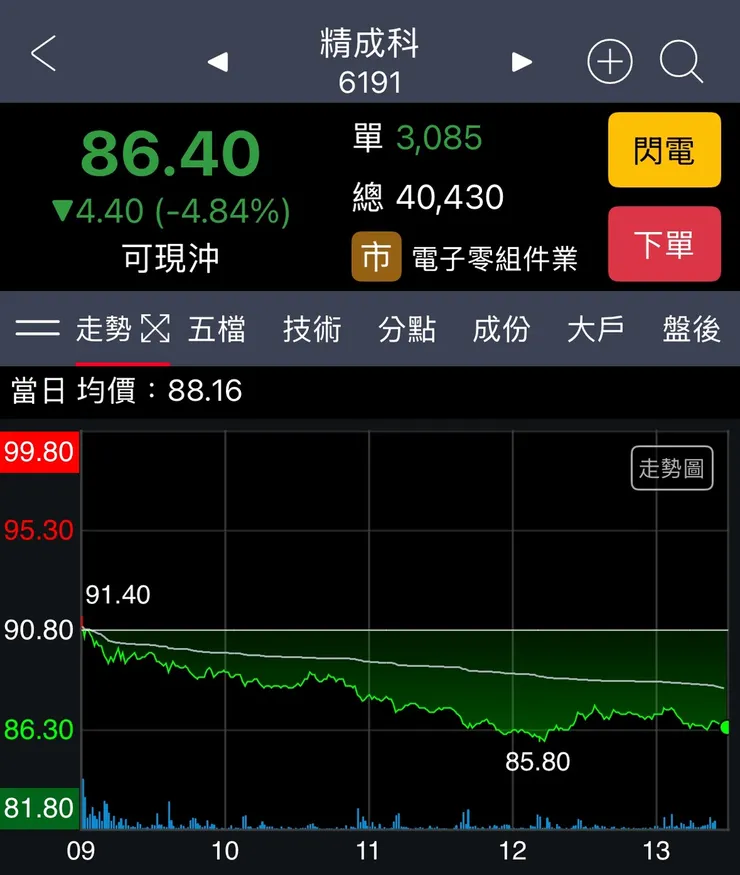
Task: Tap the 85.80 low price marker
Action: 539,762
